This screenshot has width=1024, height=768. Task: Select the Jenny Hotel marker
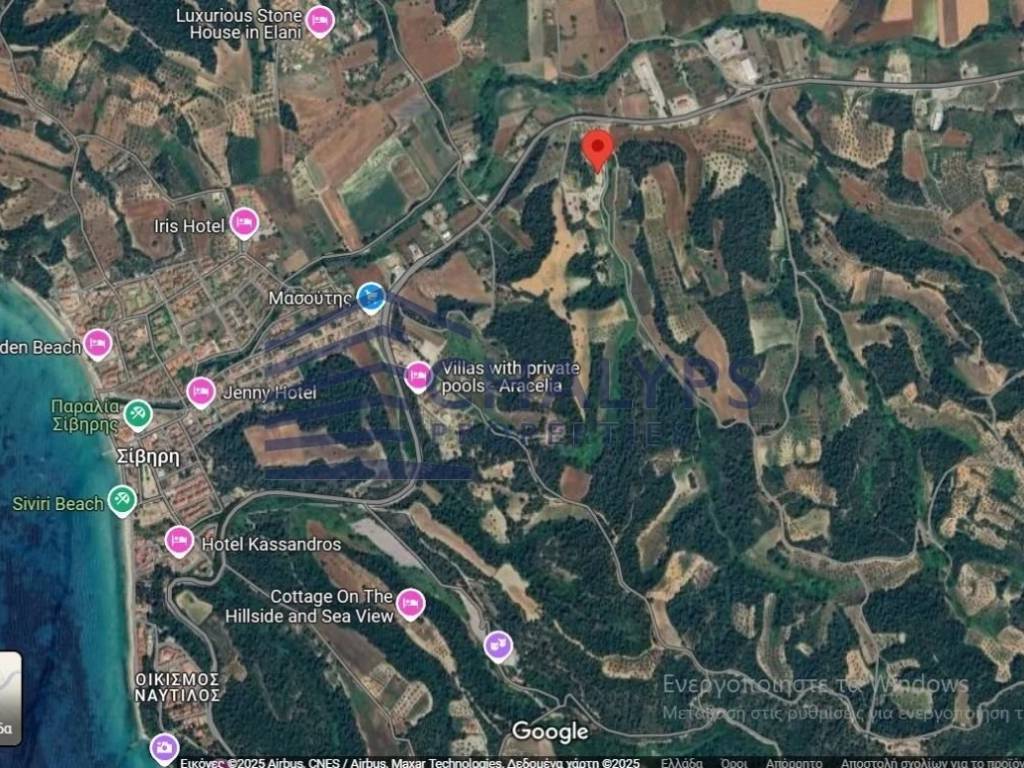point(201,392)
